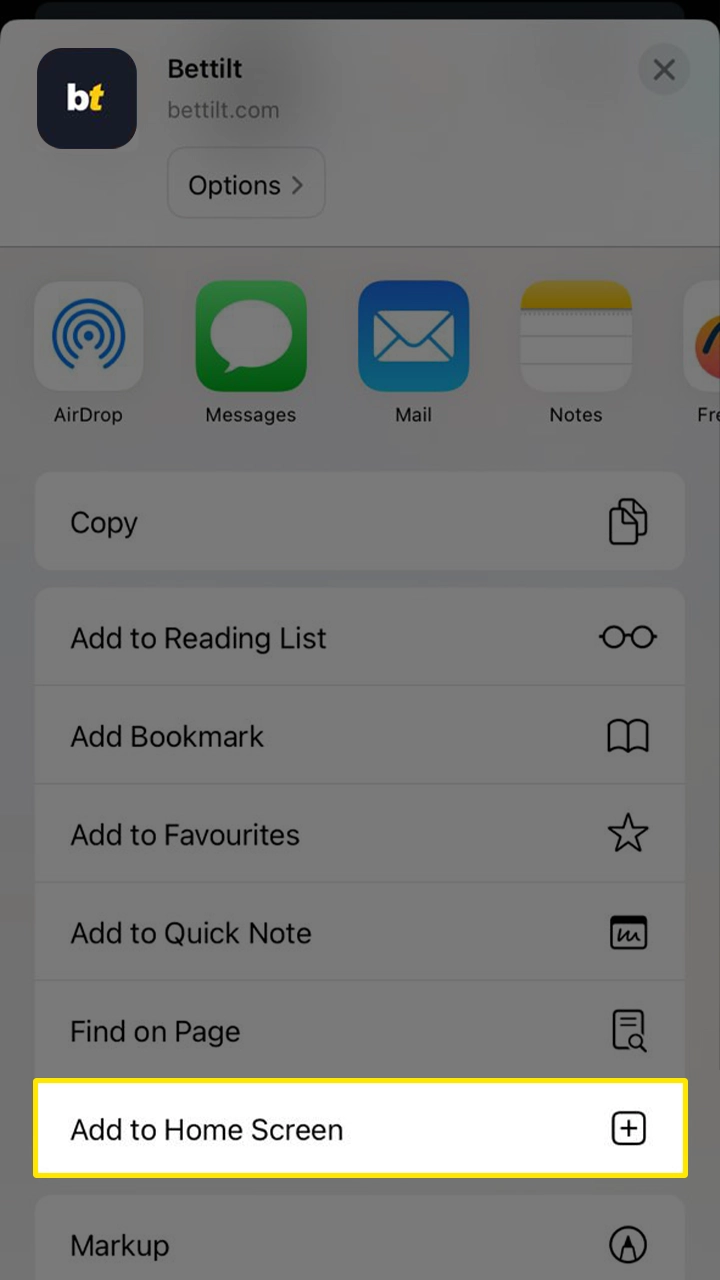Open Messages from the share sheet
Image resolution: width=720 pixels, height=1280 pixels.
tap(250, 336)
